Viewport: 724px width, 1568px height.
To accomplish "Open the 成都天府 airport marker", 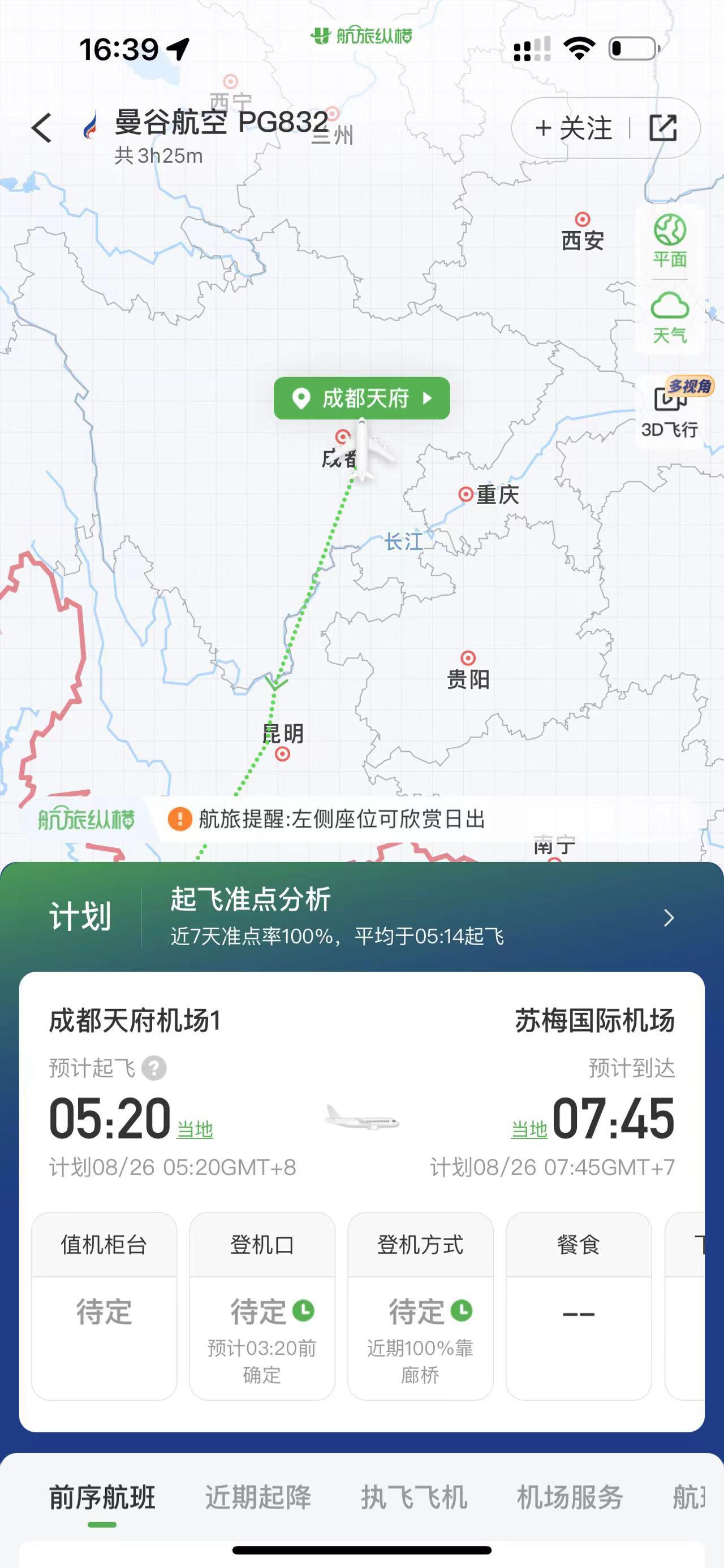I will (x=361, y=399).
